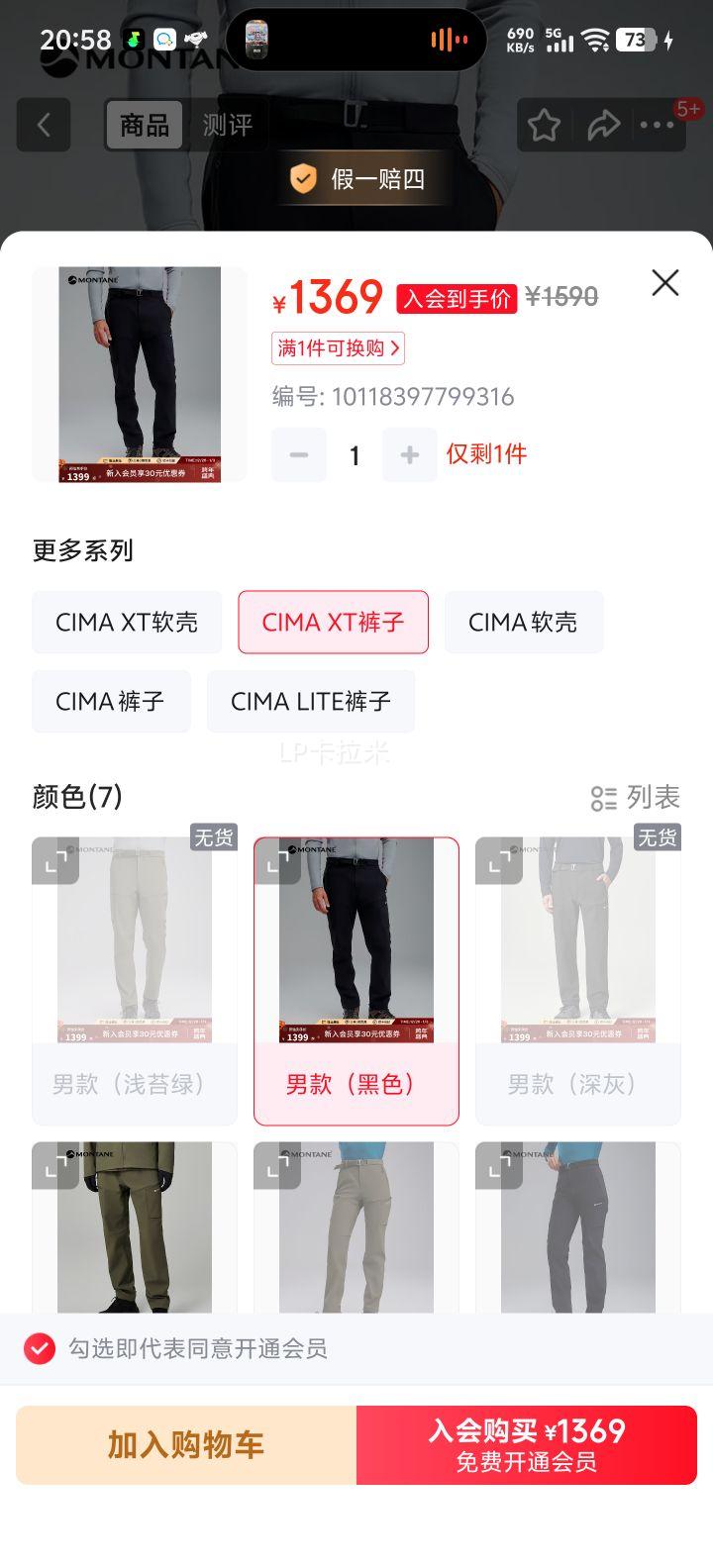This screenshot has width=713, height=1568.
Task: Expand the 满1件可换购 offer details
Action: point(337,348)
